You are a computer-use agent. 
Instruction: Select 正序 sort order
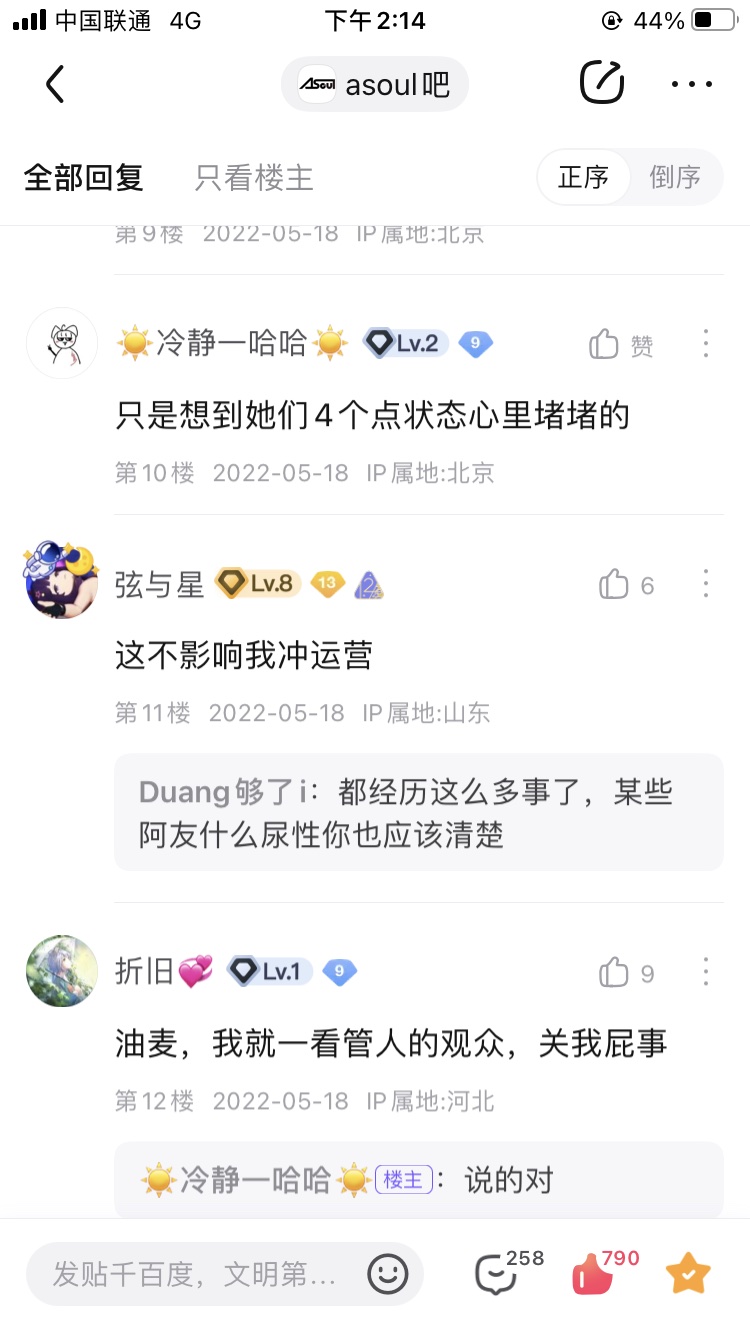[584, 178]
